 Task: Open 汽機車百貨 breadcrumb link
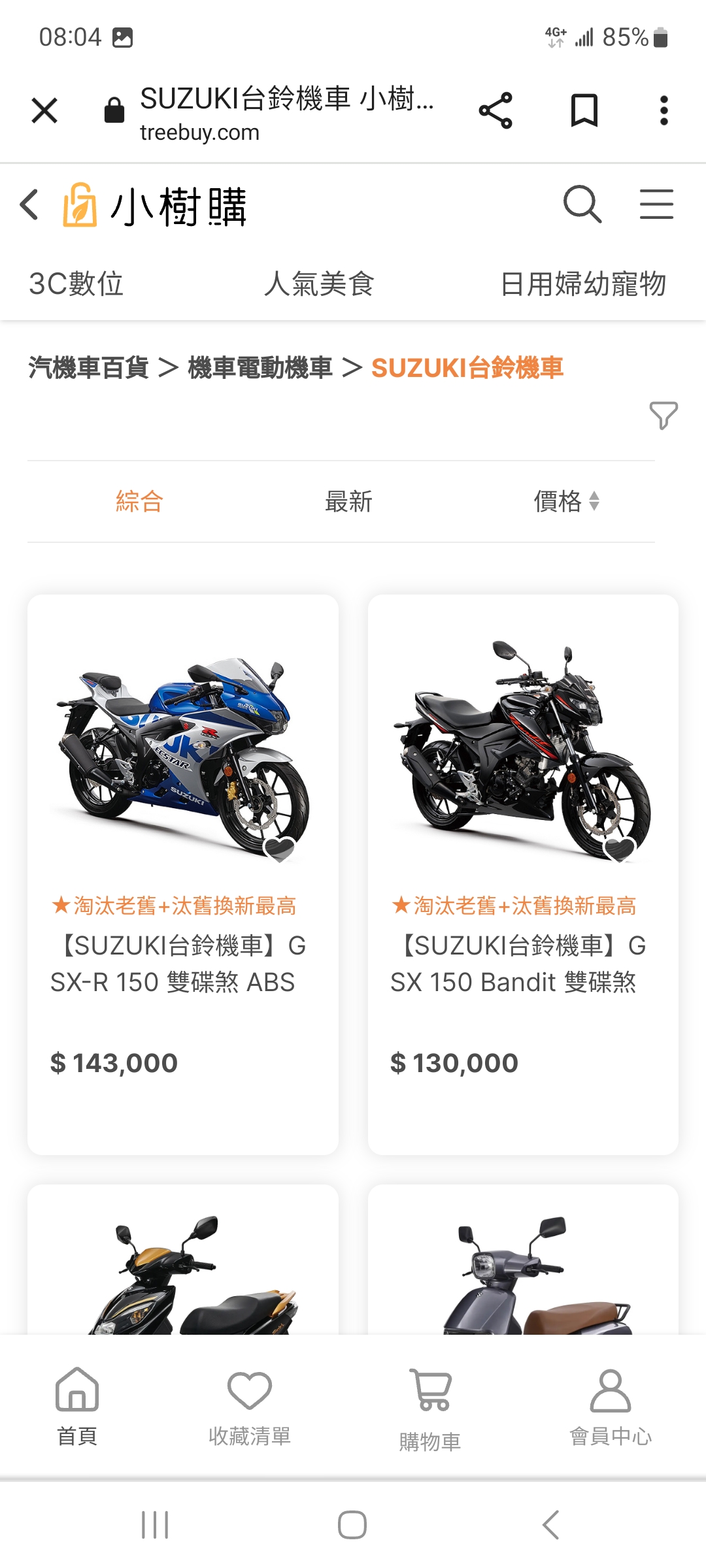(x=89, y=368)
